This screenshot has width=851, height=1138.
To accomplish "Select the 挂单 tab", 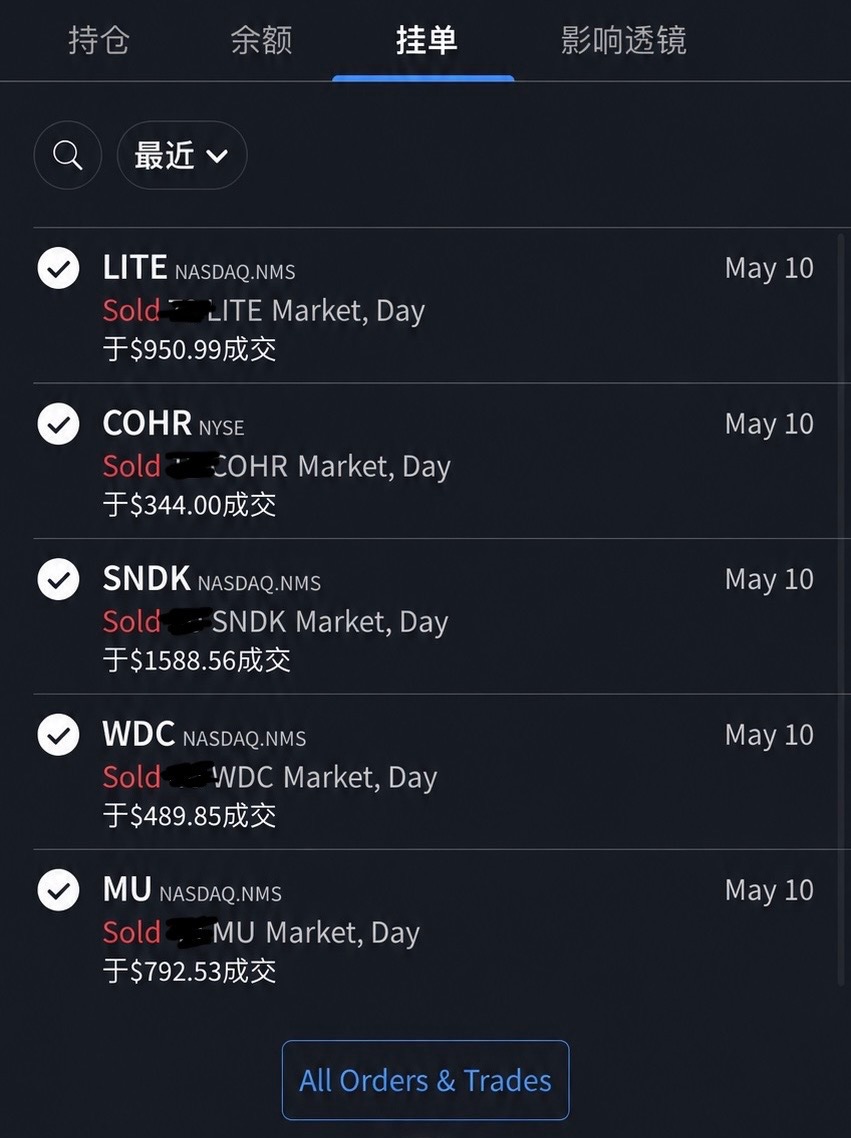I will (427, 40).
